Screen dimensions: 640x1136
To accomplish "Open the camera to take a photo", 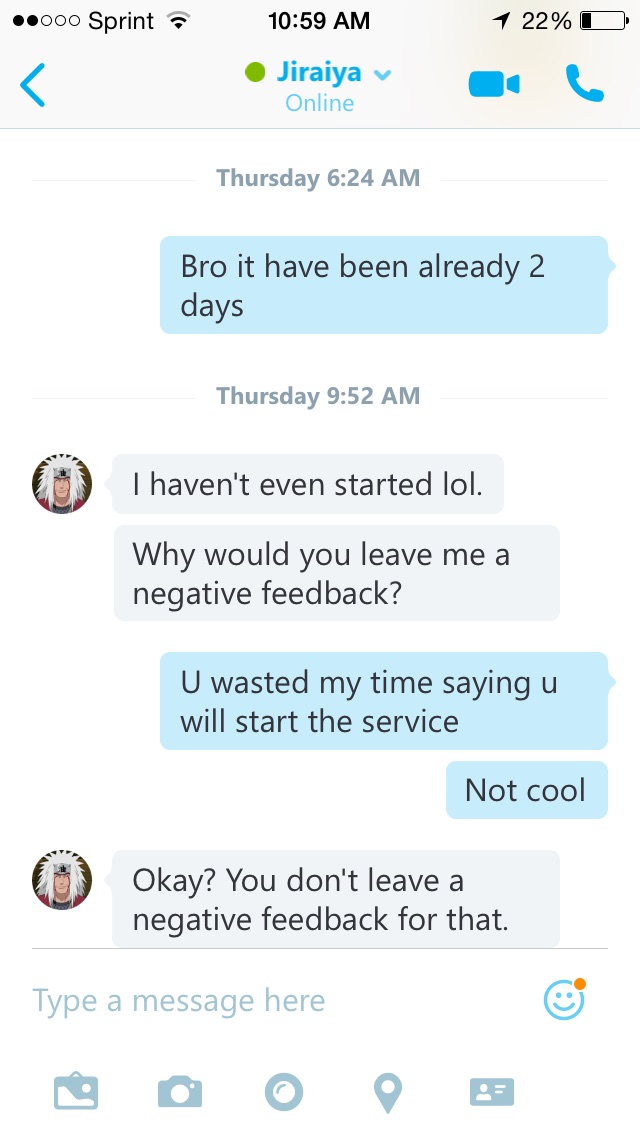I will tap(180, 1092).
